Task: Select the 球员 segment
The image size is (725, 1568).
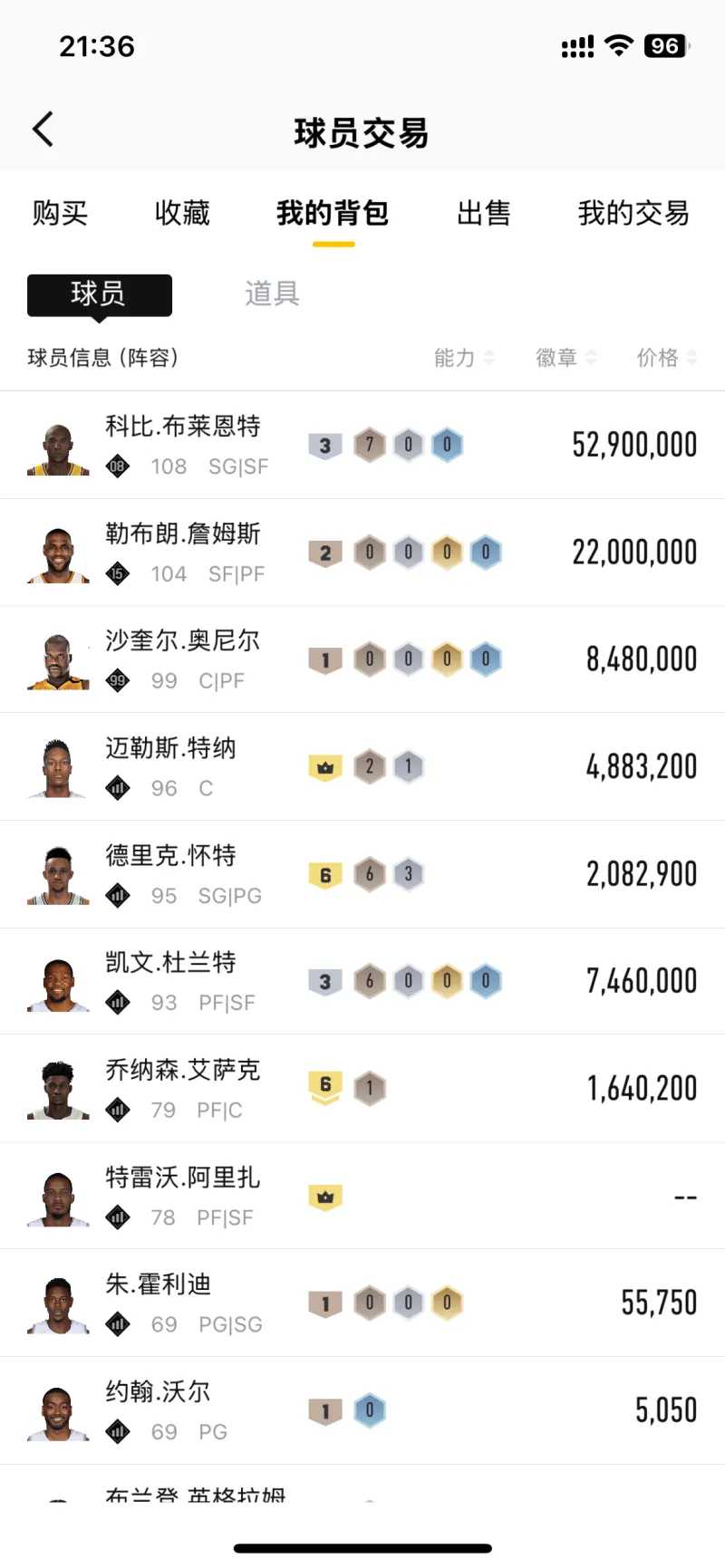Action: pyautogui.click(x=100, y=294)
